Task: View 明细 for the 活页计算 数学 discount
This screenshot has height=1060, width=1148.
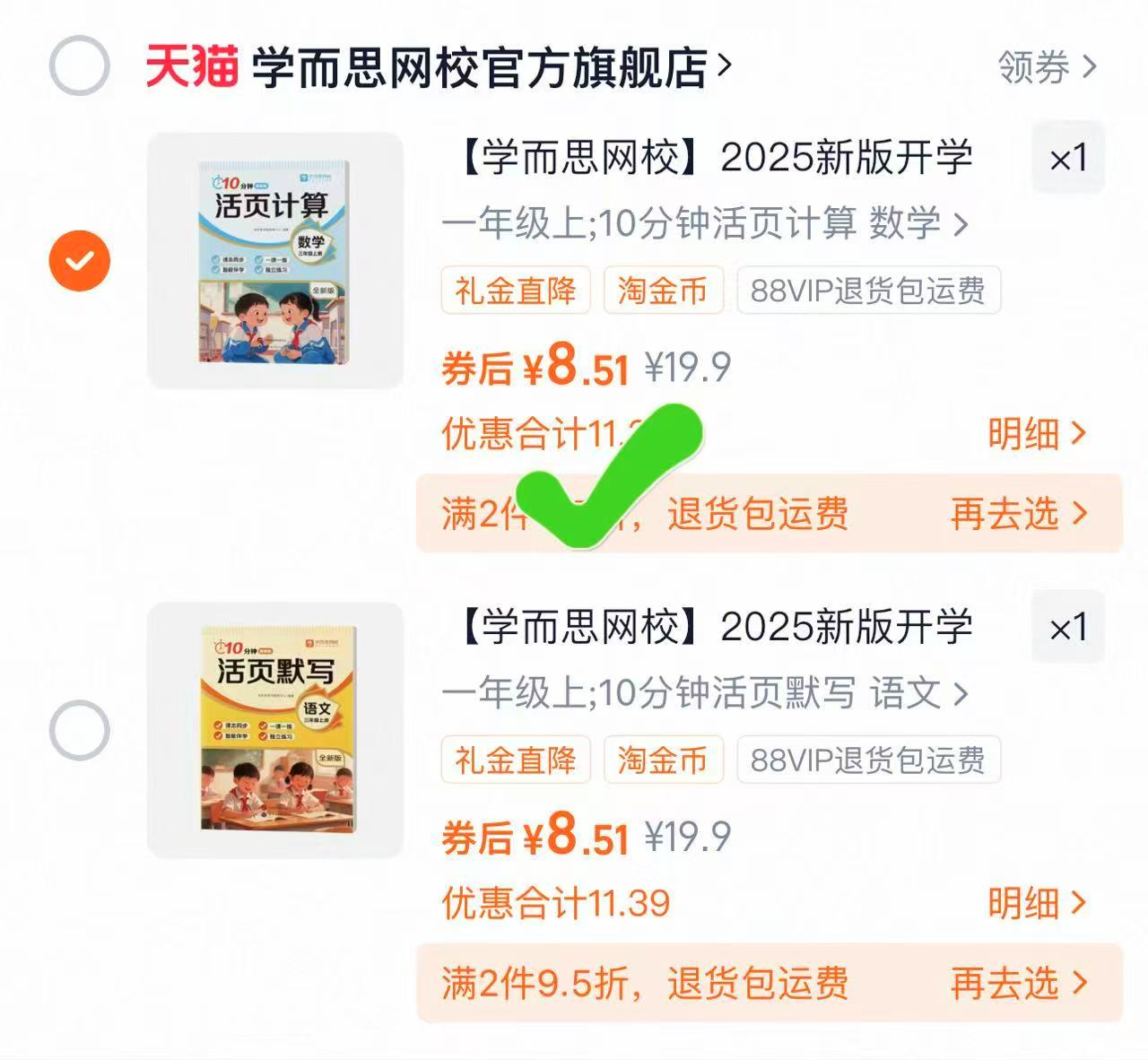Action: (x=1037, y=434)
